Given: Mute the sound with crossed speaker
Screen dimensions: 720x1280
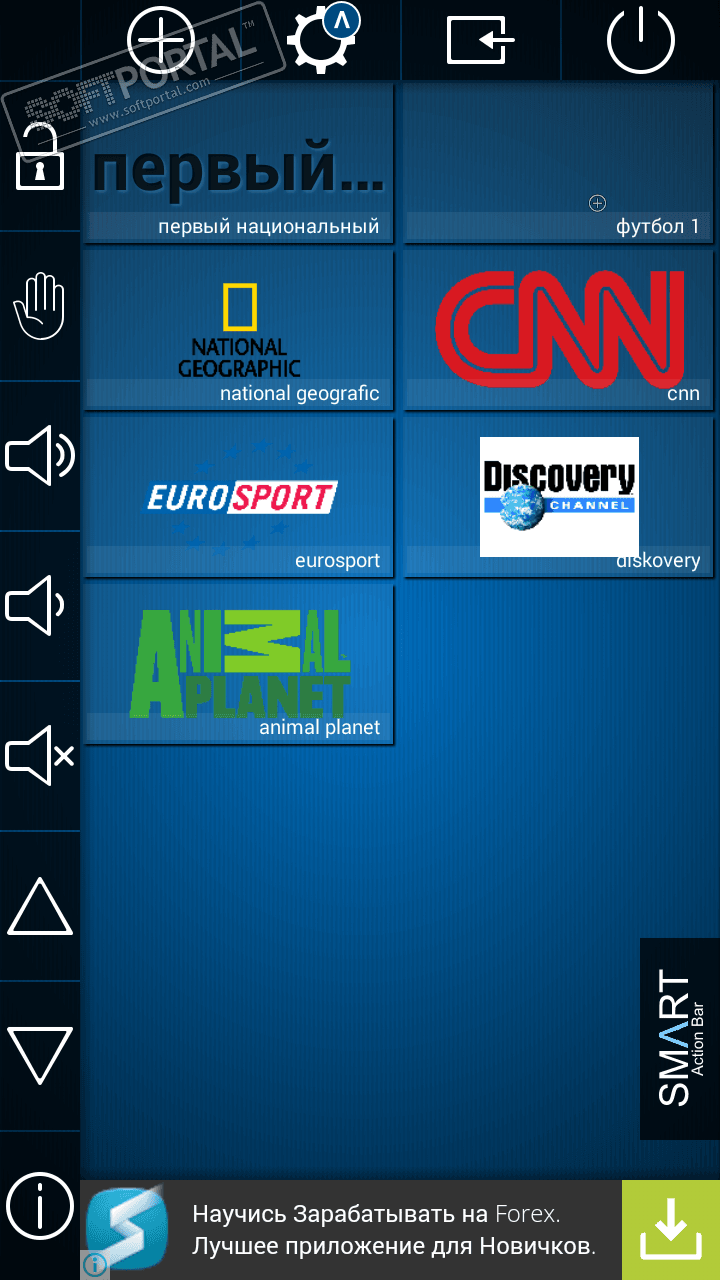Looking at the screenshot, I should click(40, 755).
